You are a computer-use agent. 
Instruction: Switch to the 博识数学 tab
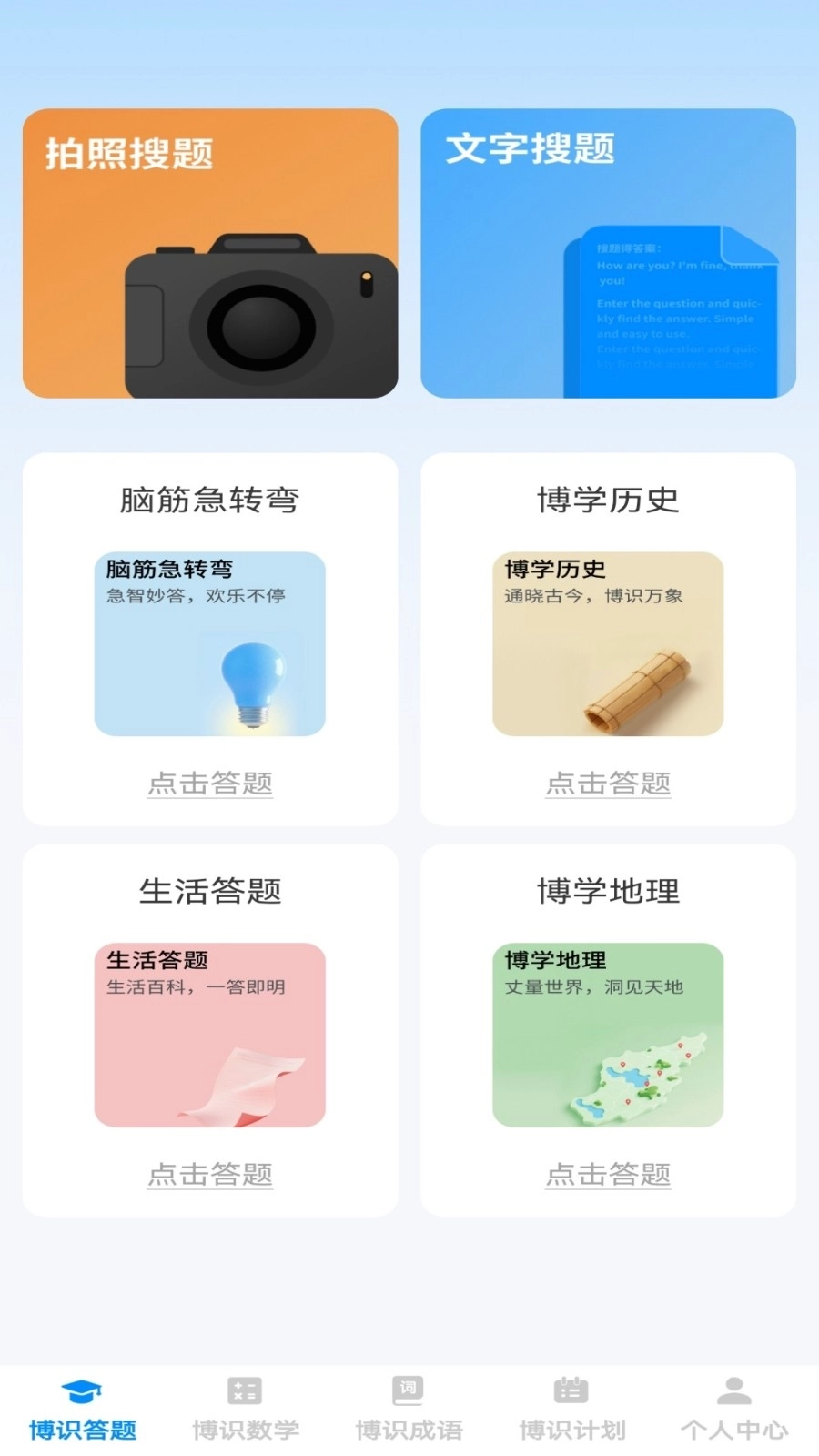point(246,1410)
